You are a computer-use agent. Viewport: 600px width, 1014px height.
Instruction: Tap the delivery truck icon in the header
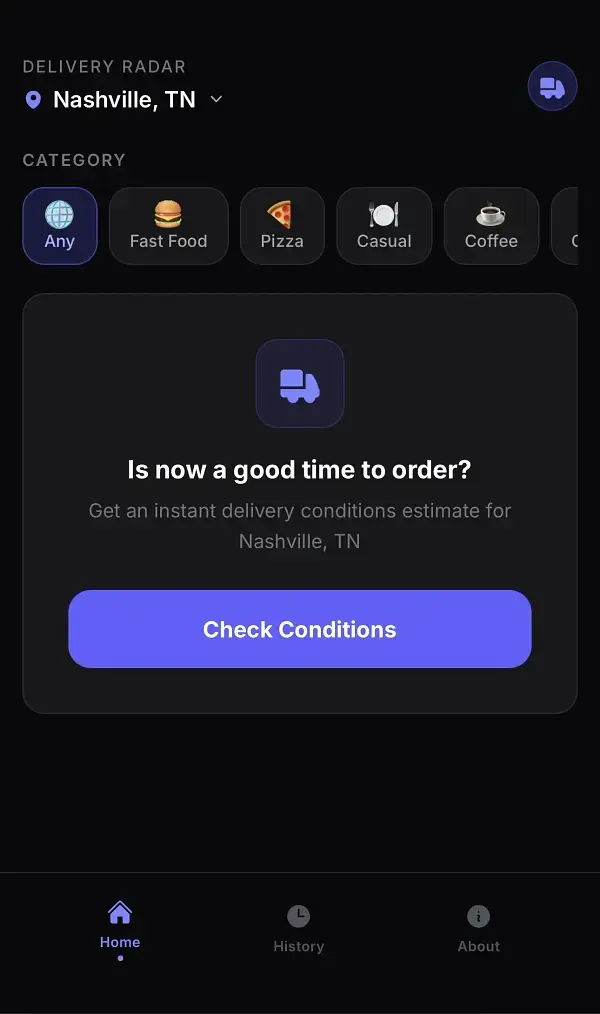(552, 87)
